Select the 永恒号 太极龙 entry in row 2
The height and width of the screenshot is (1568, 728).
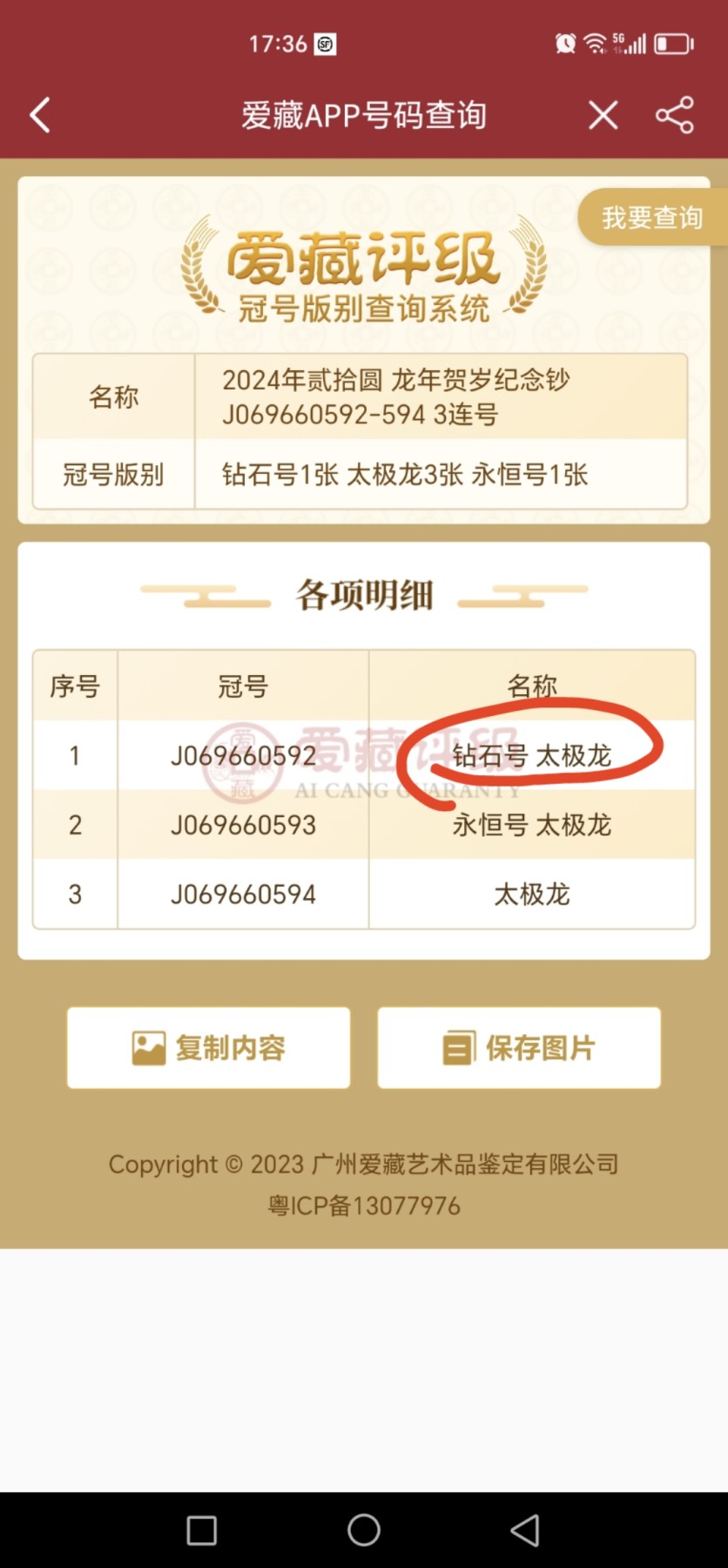531,824
